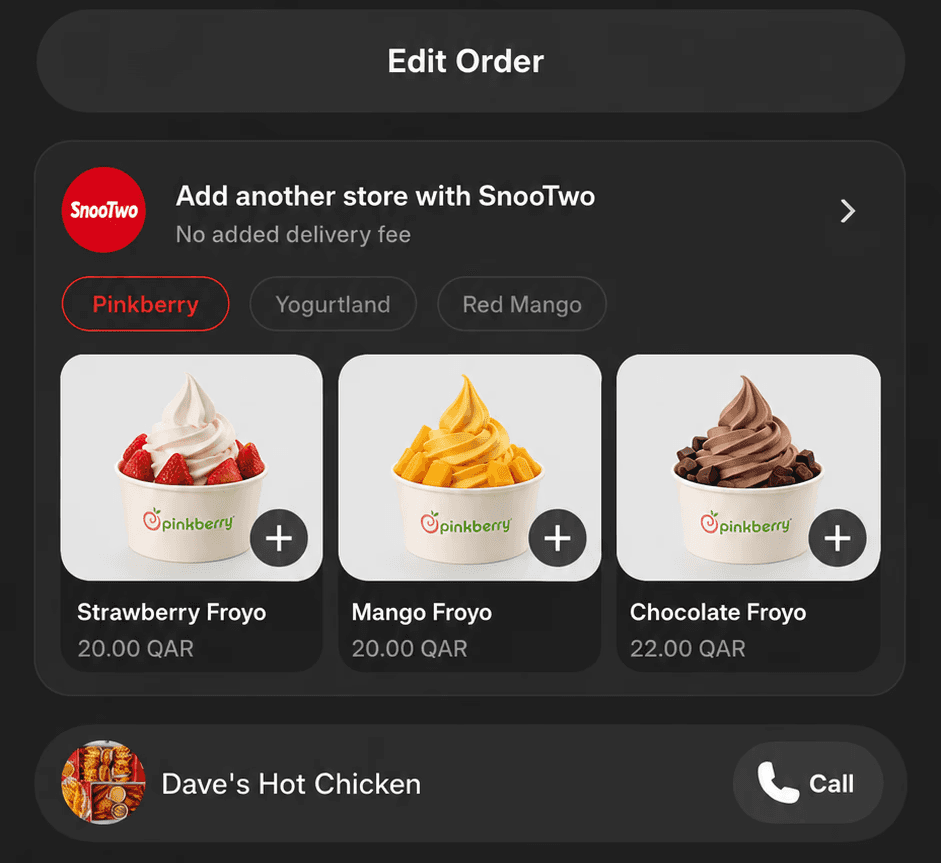
Task: Open the Strawberry Froyo product card
Action: 191,513
